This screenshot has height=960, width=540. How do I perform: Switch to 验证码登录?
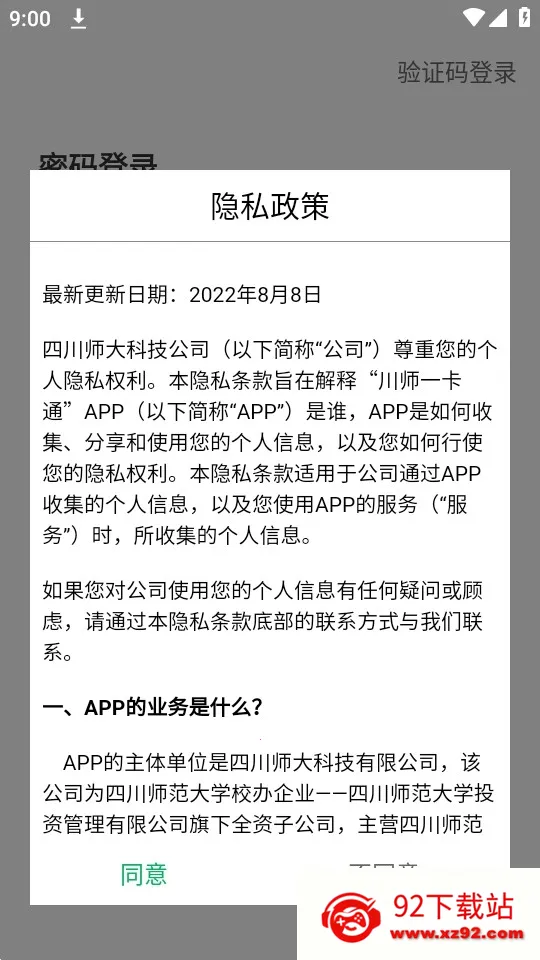pos(457,72)
